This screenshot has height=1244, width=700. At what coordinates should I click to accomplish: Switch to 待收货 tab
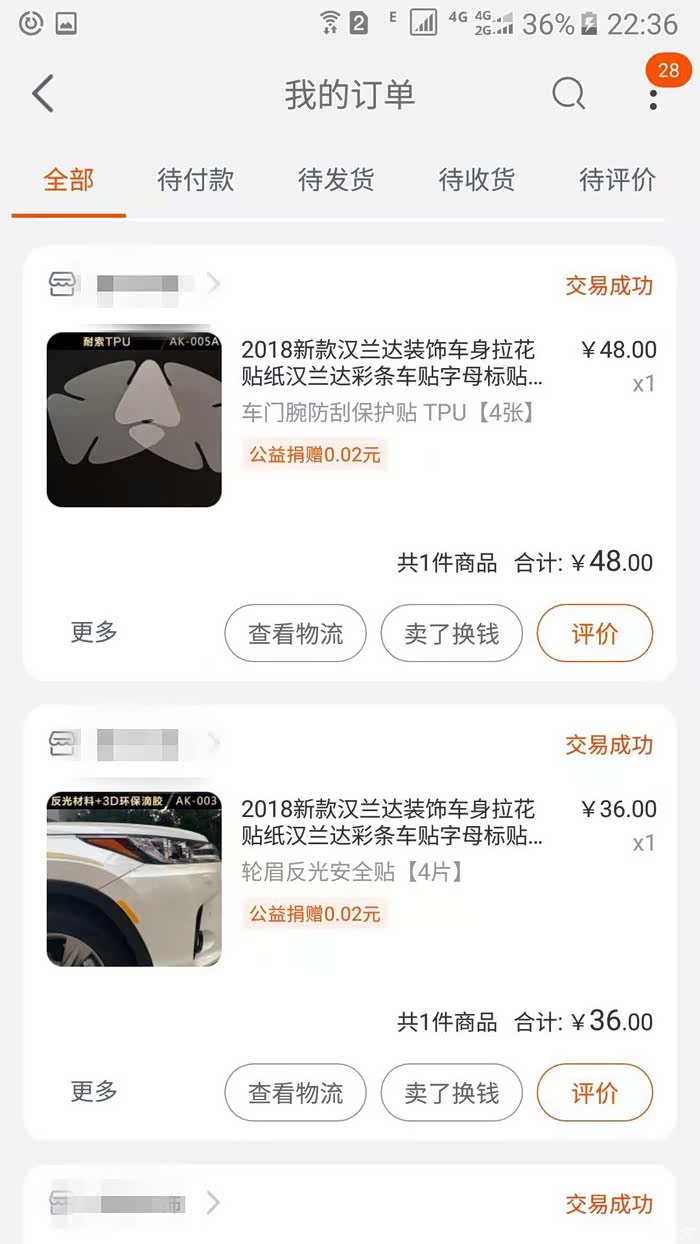(477, 180)
